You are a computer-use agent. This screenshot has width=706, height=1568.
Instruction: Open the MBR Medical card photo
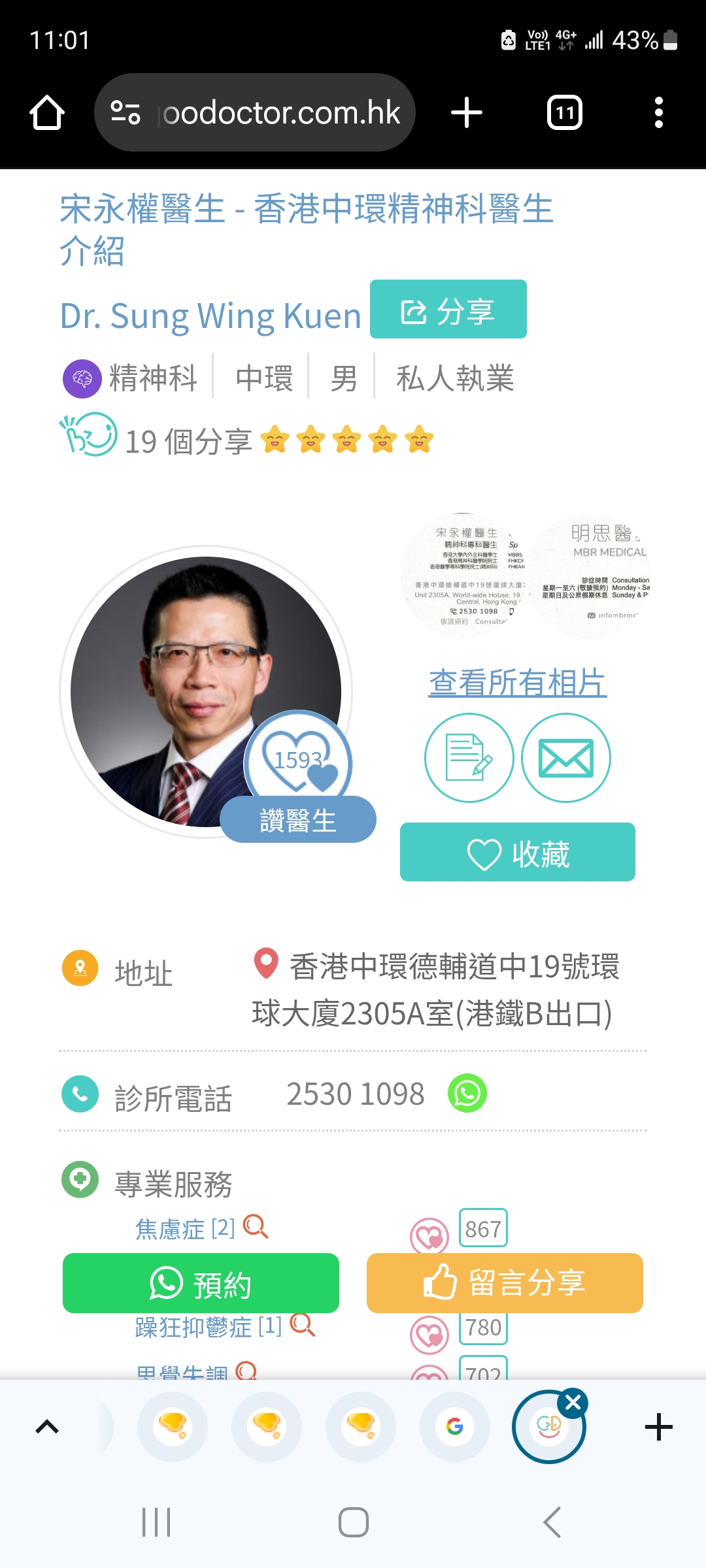(x=590, y=575)
